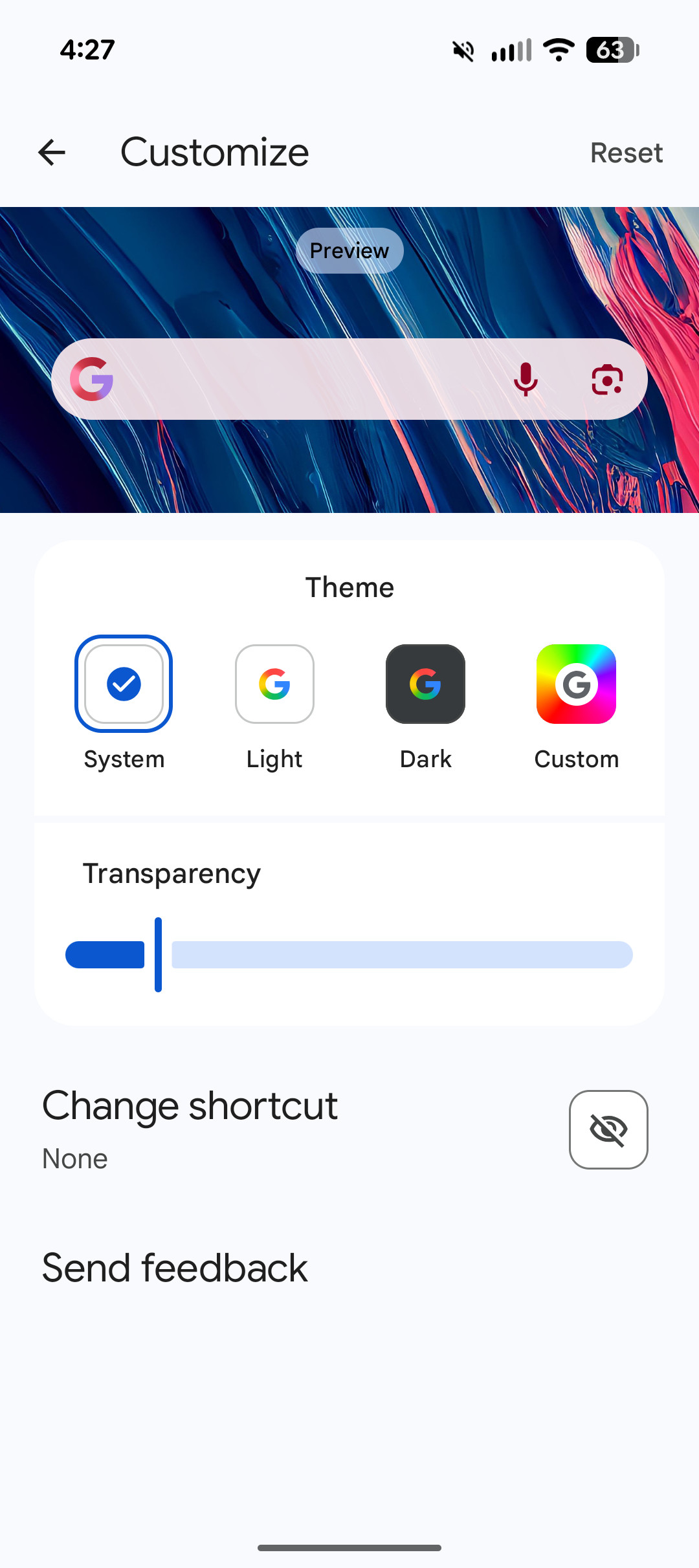Start a voice search with the microphone icon
699x1568 pixels.
tap(526, 380)
